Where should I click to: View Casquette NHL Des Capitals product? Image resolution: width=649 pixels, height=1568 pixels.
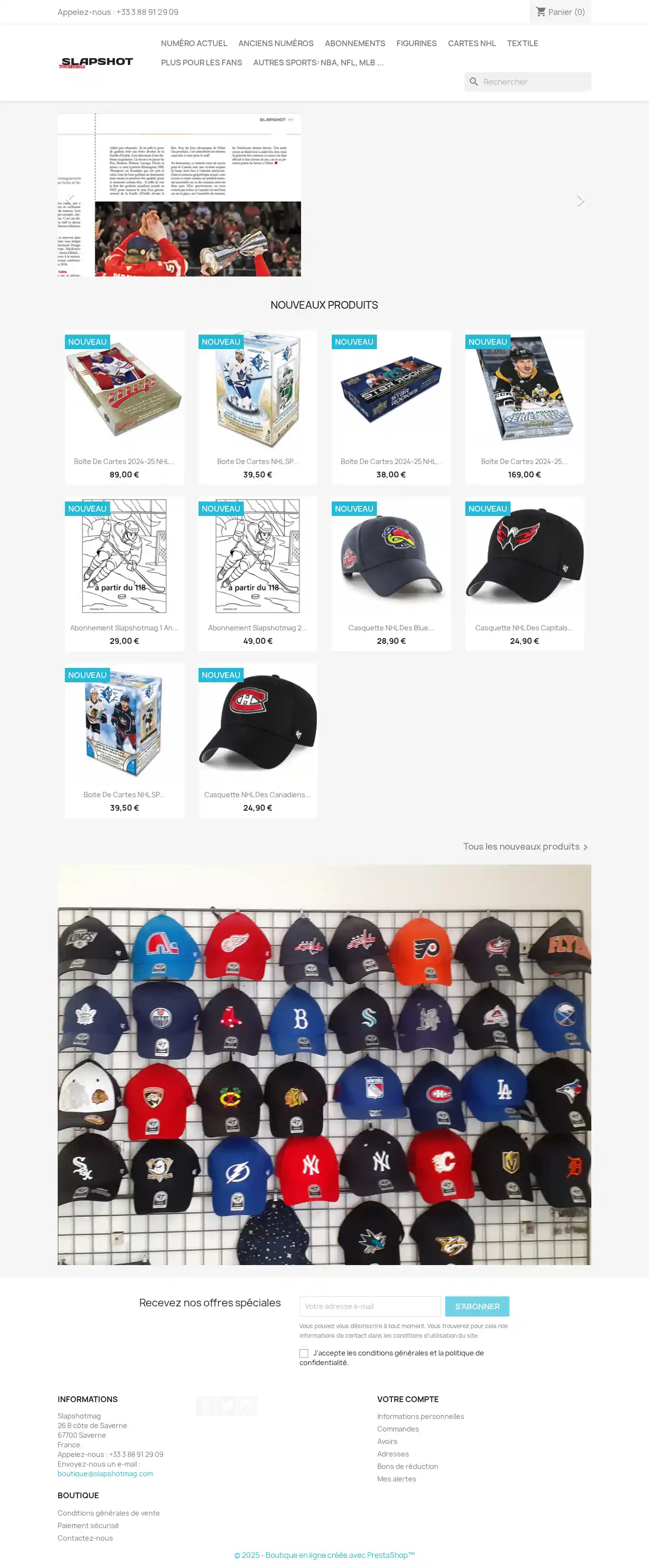coord(524,627)
